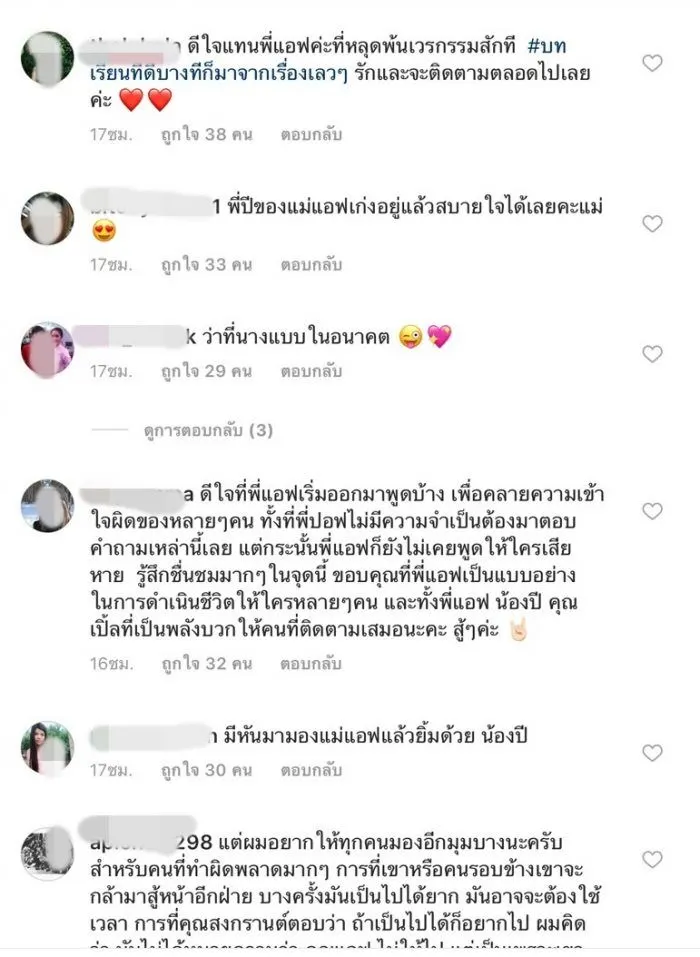Like the comment about พี่ปีของแม่แอฟ

coord(652,223)
